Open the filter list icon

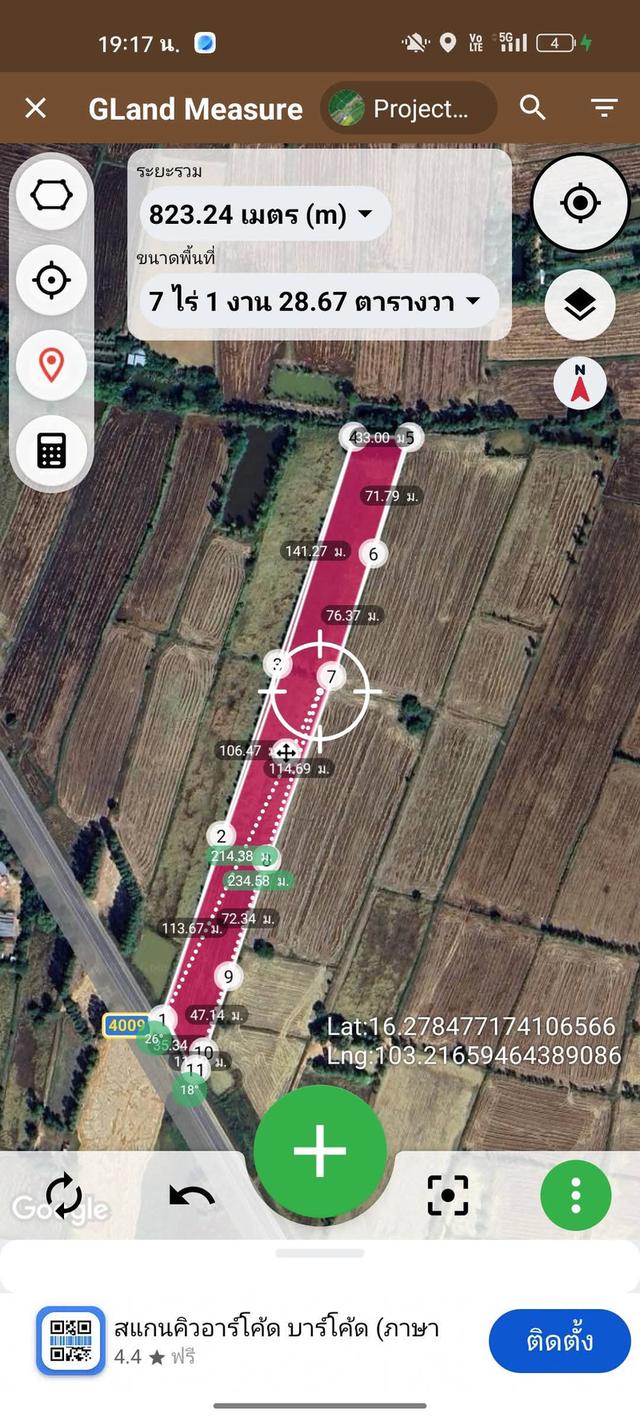click(603, 108)
